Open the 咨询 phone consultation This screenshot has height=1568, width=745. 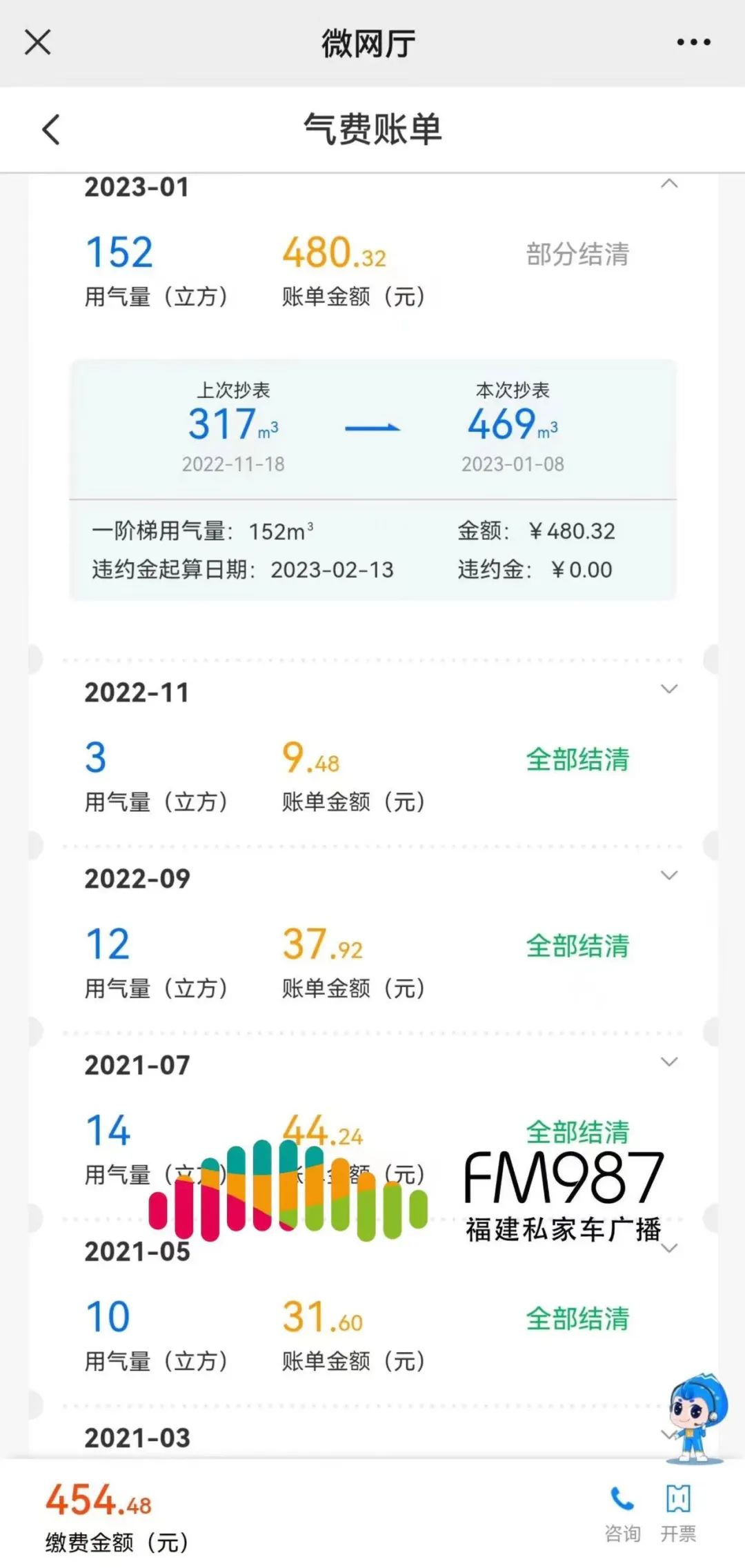(622, 1514)
